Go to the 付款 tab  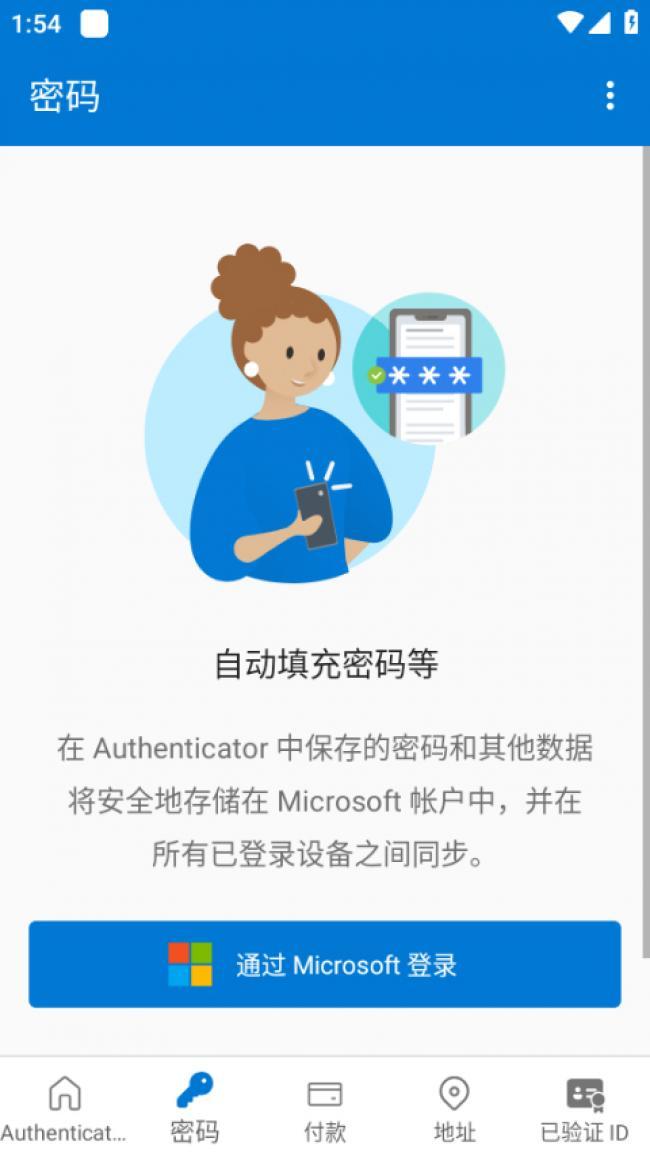pyautogui.click(x=324, y=1108)
